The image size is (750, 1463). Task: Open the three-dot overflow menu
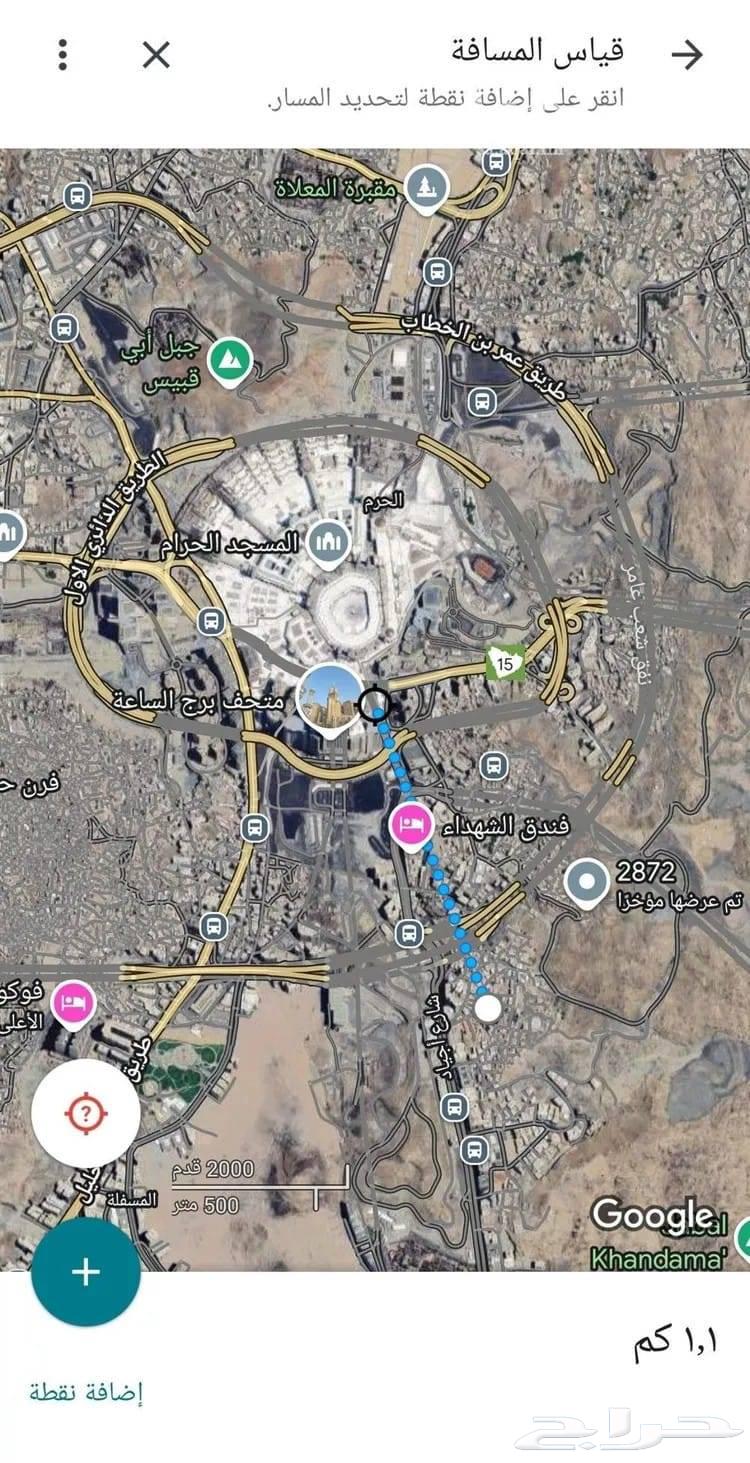pos(63,55)
